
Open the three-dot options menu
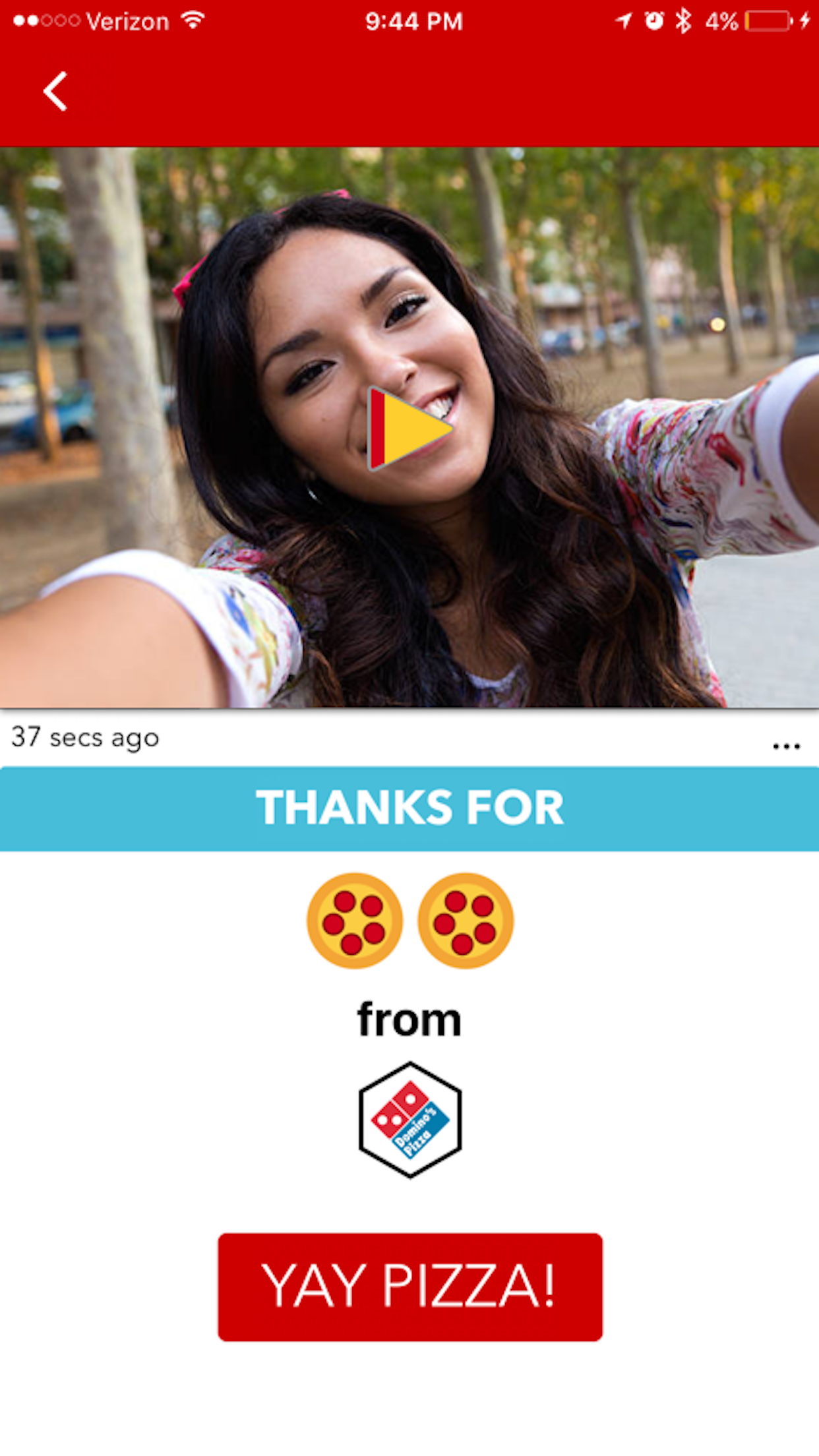(x=786, y=746)
